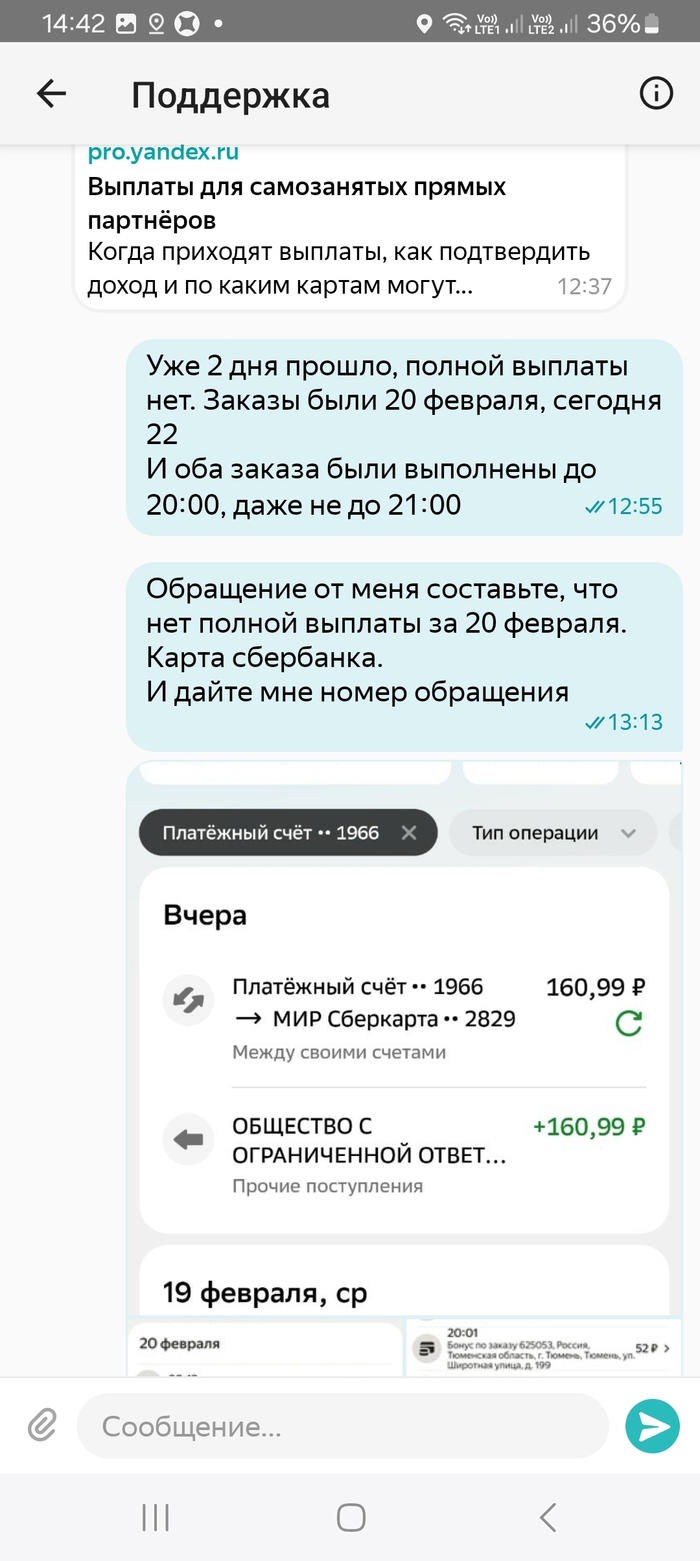Viewport: 700px width, 1561px height.
Task: Open recent apps from the navigation bar
Action: 155,1517
